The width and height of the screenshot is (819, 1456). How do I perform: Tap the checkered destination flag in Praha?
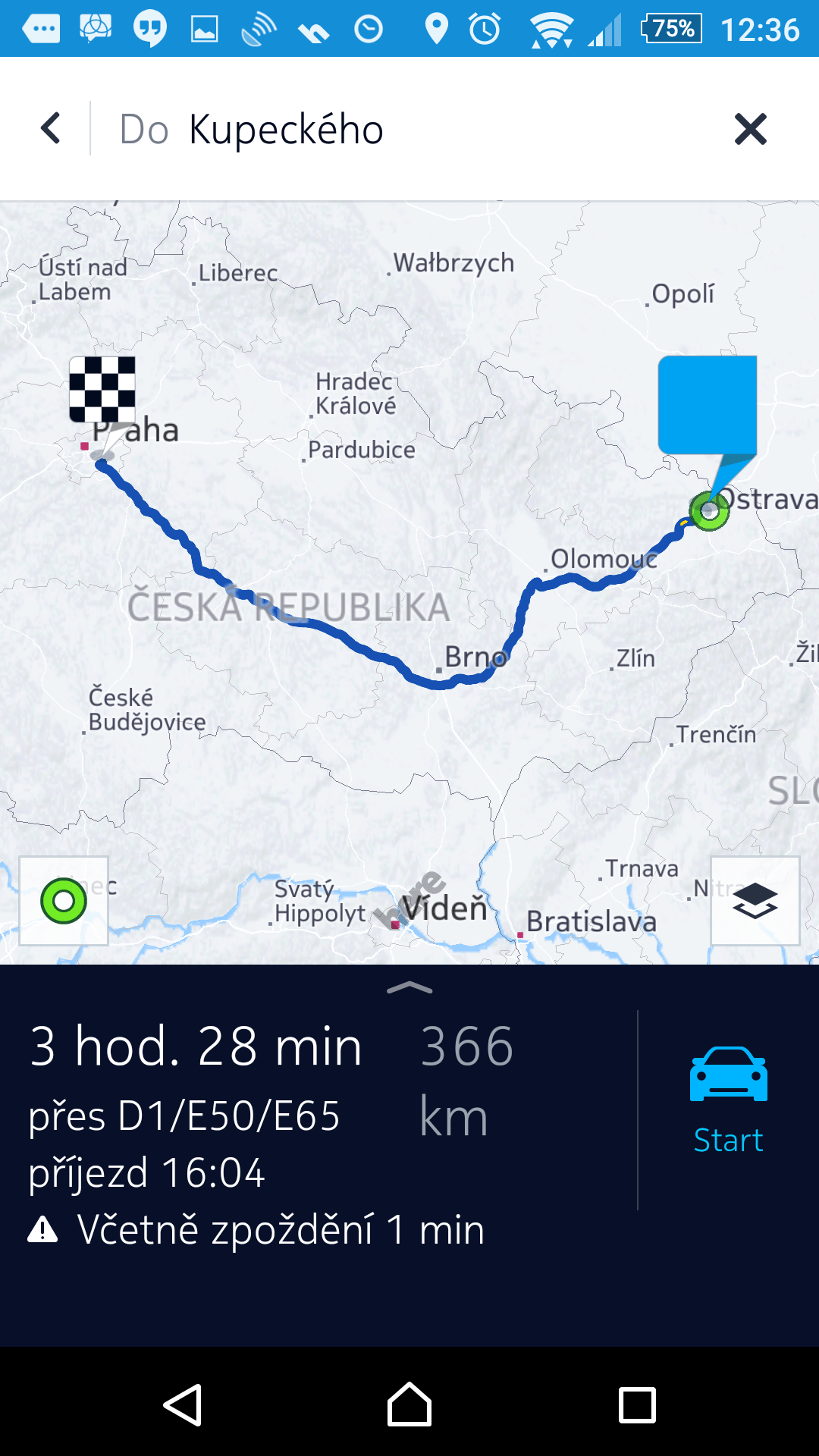coord(102,391)
